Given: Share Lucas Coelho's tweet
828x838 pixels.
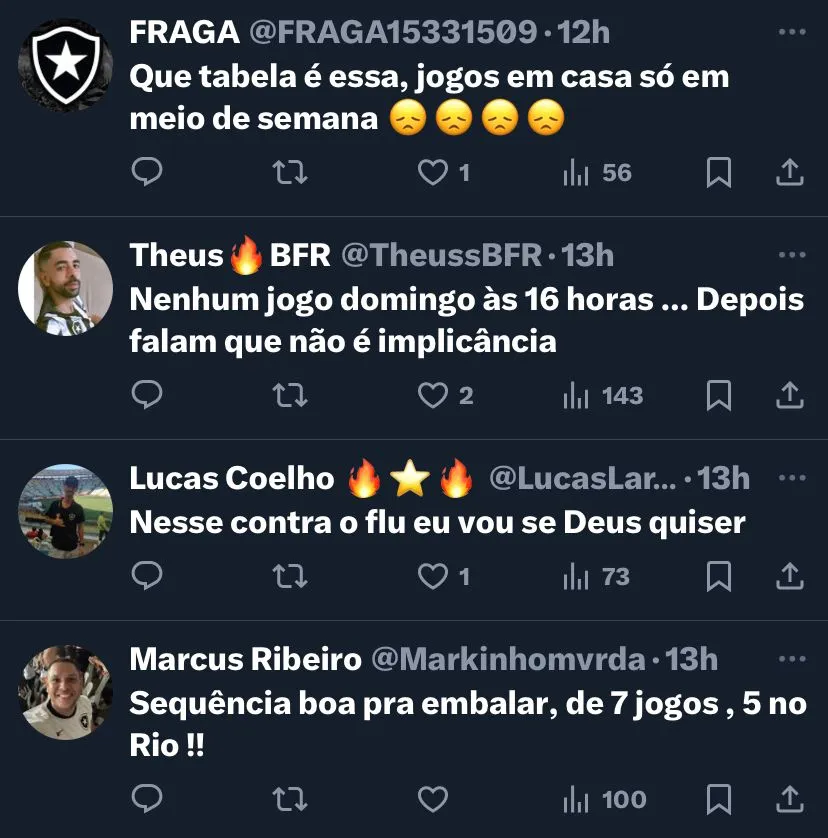Looking at the screenshot, I should (x=790, y=576).
